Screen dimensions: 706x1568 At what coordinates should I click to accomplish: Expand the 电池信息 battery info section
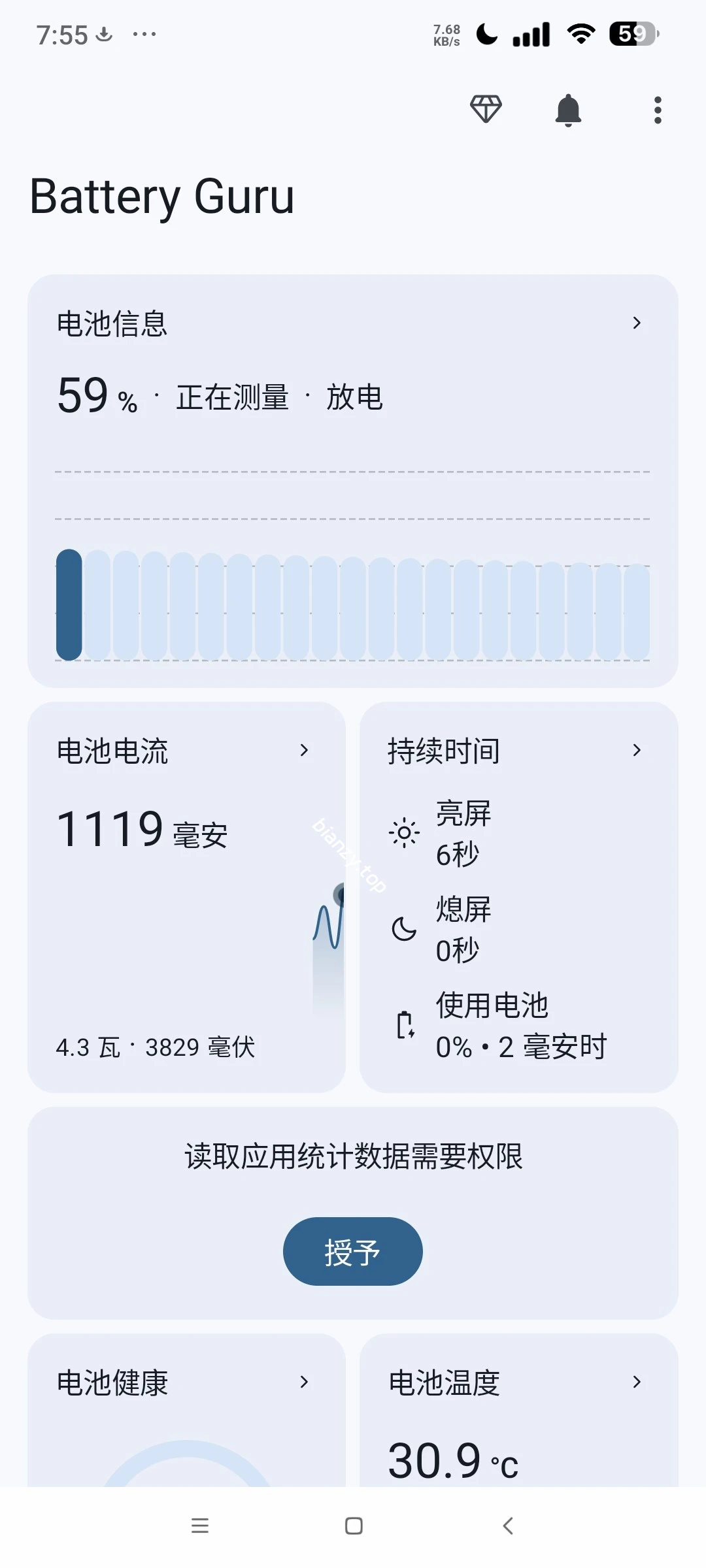click(x=637, y=322)
